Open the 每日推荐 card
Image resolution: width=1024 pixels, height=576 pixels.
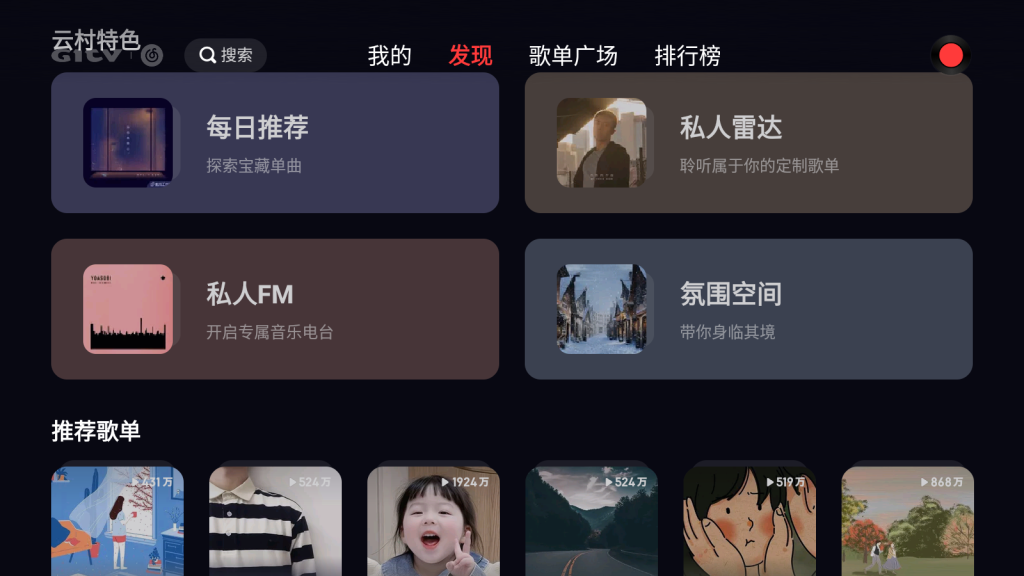275,143
